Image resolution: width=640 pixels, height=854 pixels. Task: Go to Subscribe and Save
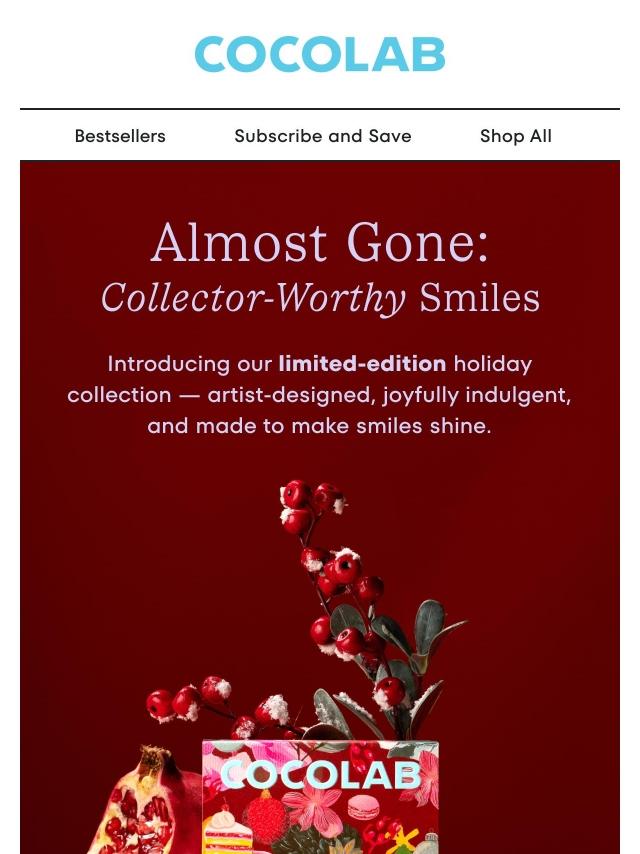click(322, 136)
